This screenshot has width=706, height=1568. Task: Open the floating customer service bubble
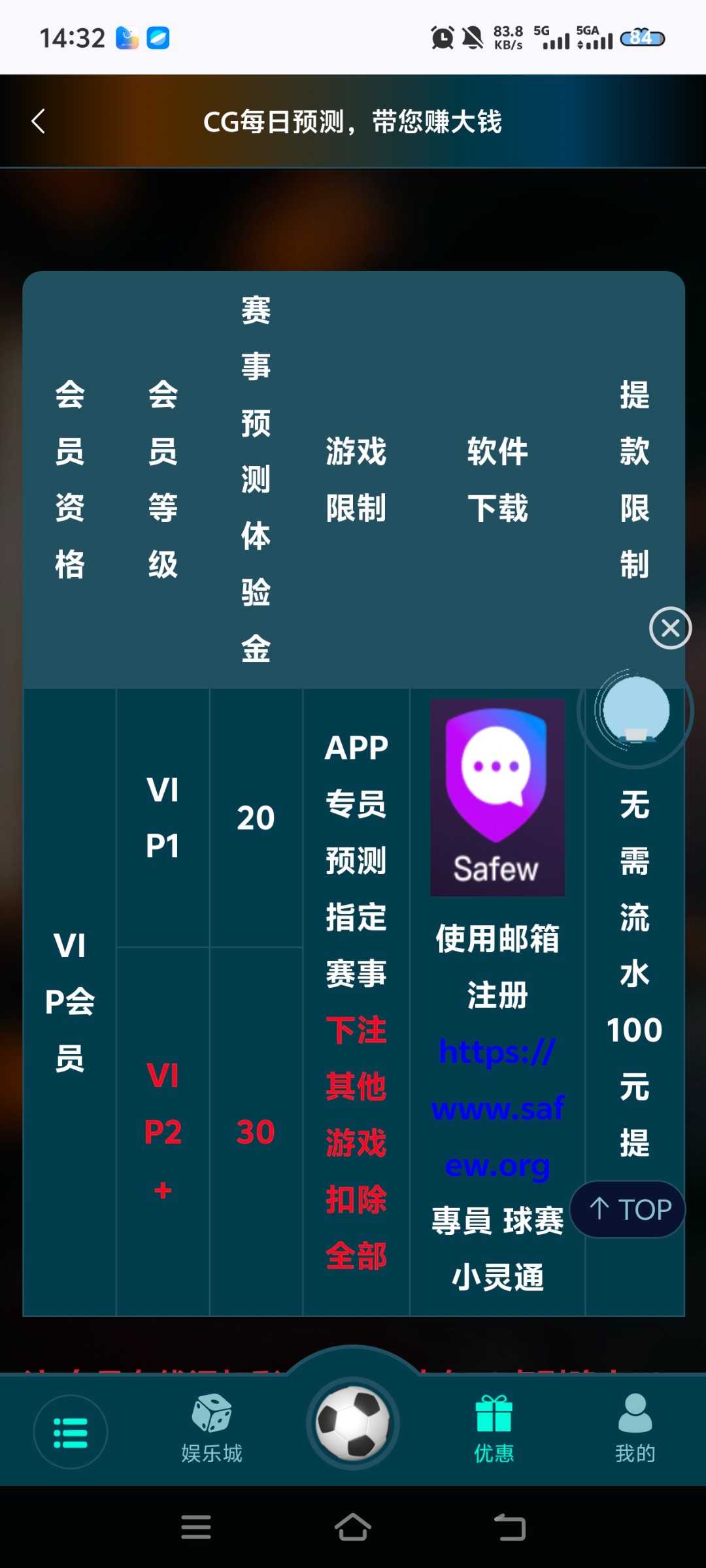coord(635,711)
